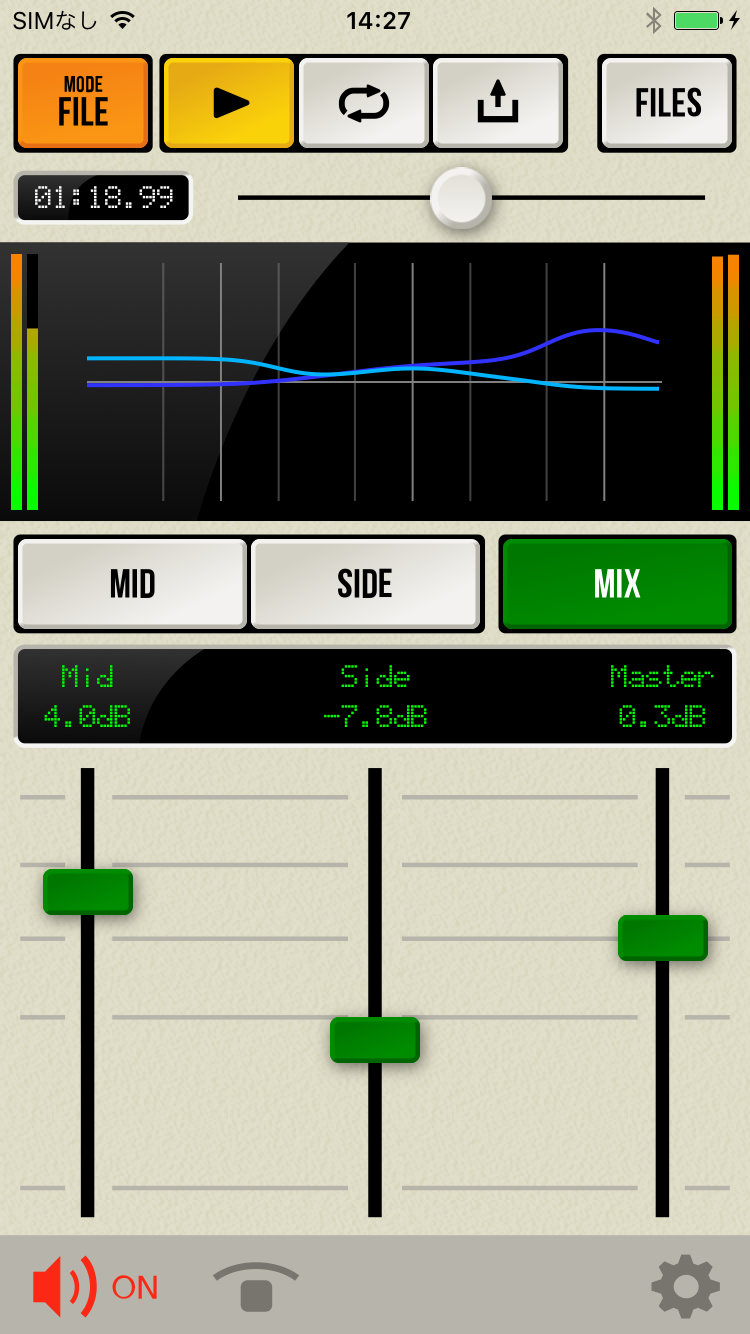The width and height of the screenshot is (750, 1334).
Task: Select the MIX tab
Action: pyautogui.click(x=617, y=584)
